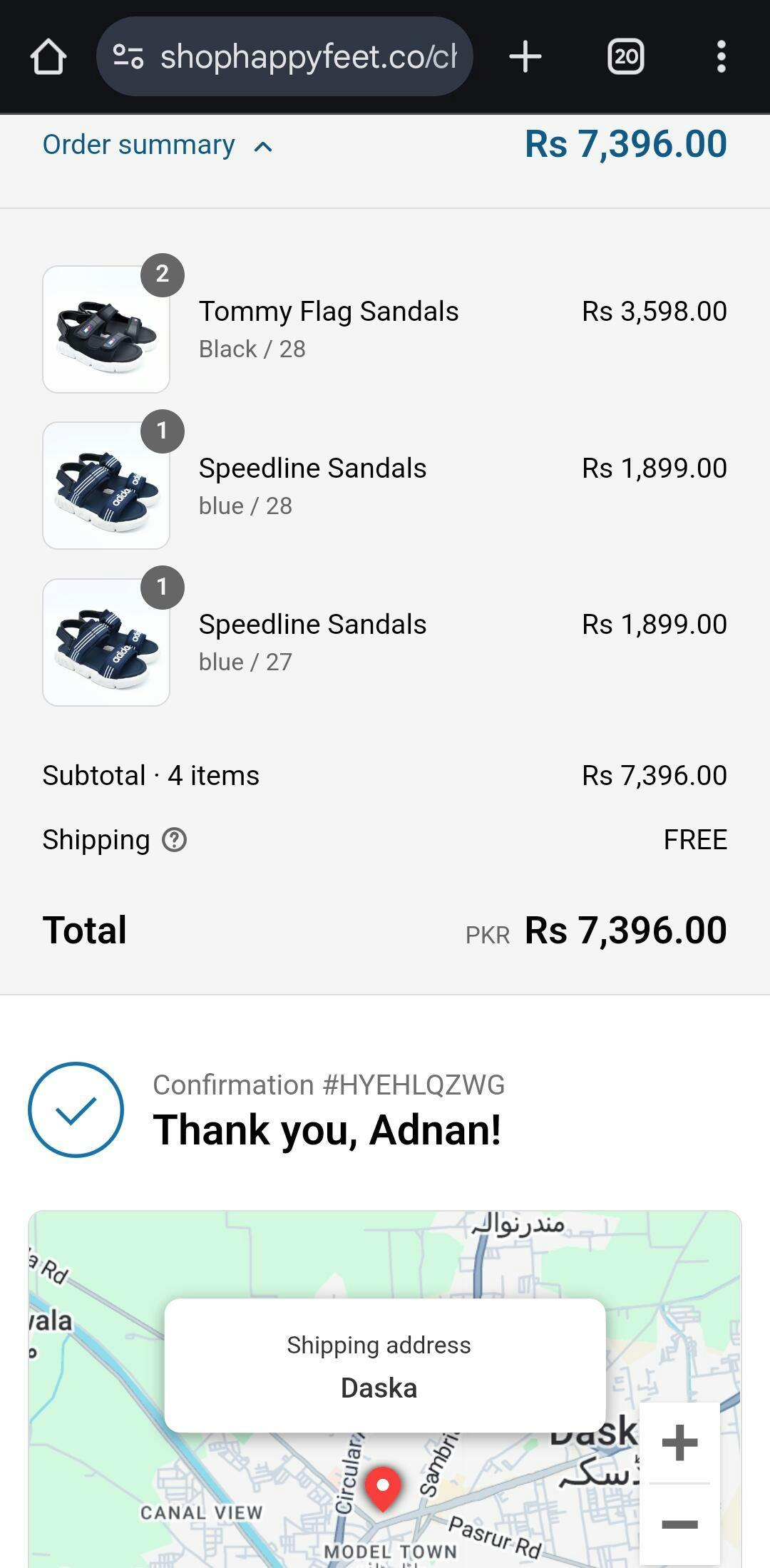770x1568 pixels.
Task: Zoom in on the shipping map
Action: tap(679, 1443)
